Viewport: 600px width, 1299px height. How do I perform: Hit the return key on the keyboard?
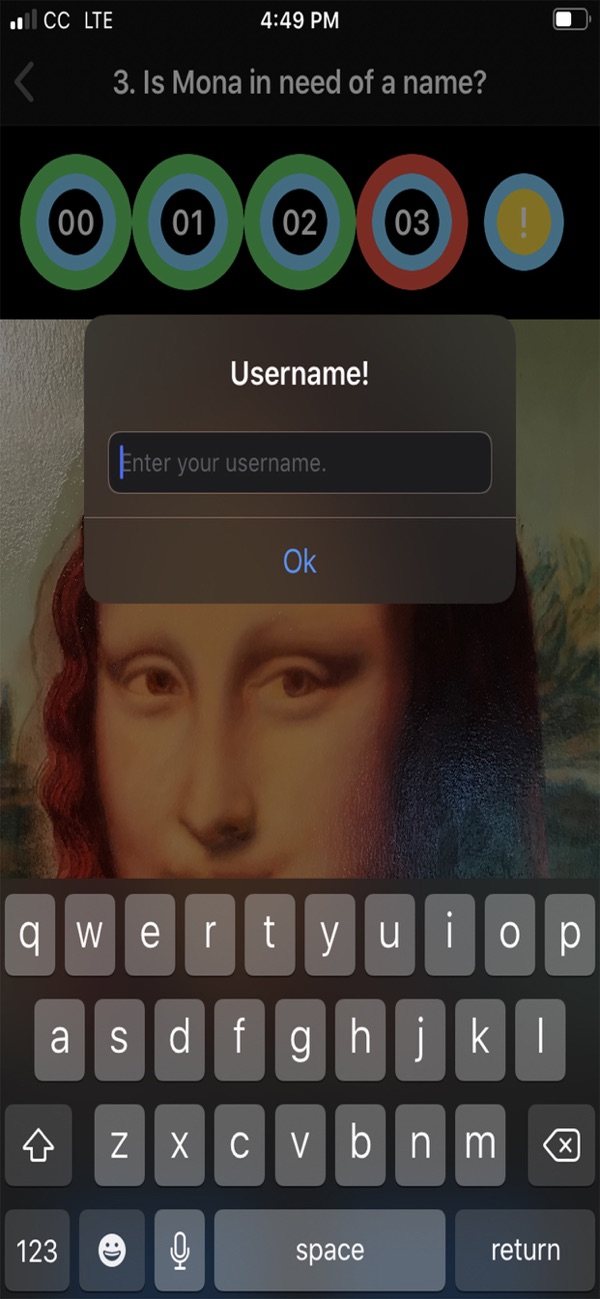click(525, 1250)
